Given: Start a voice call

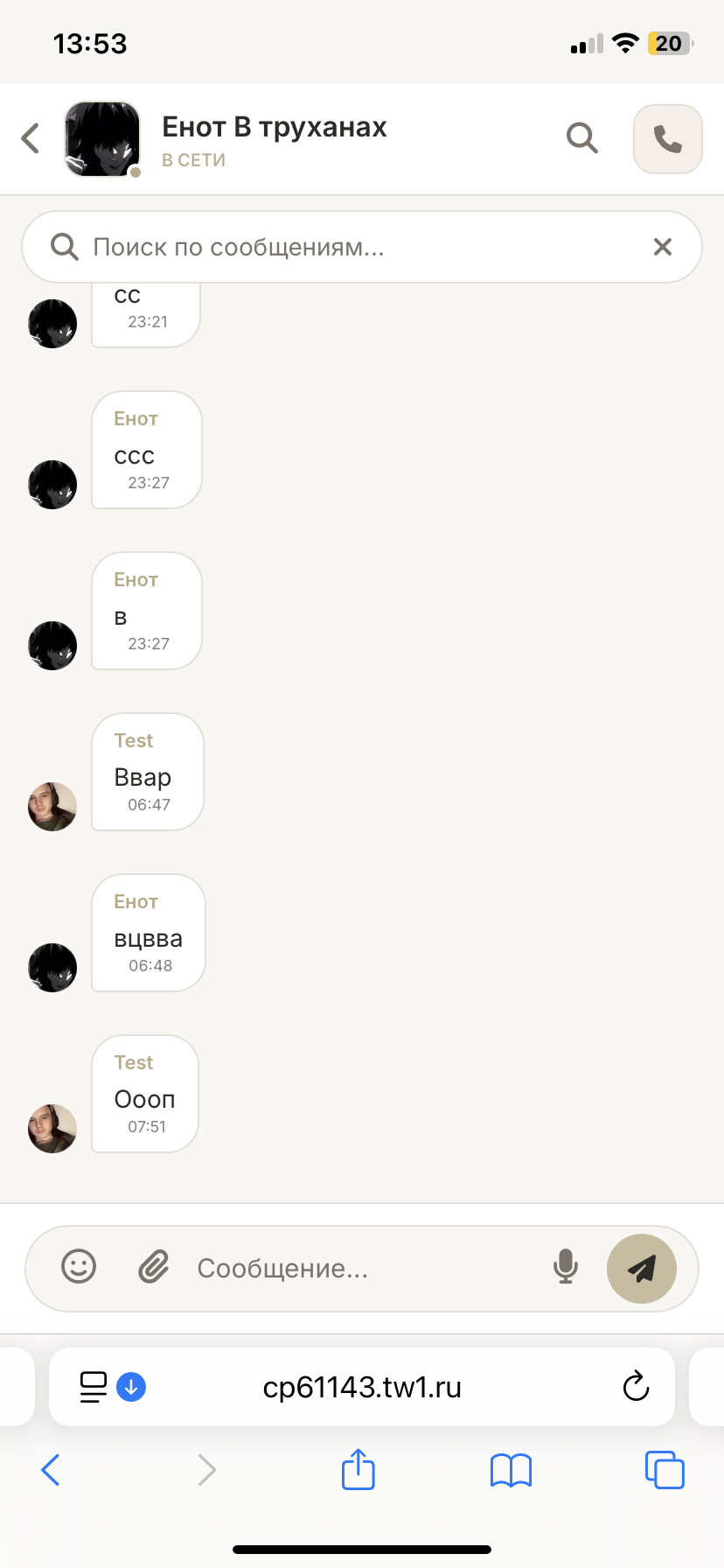Looking at the screenshot, I should (667, 139).
